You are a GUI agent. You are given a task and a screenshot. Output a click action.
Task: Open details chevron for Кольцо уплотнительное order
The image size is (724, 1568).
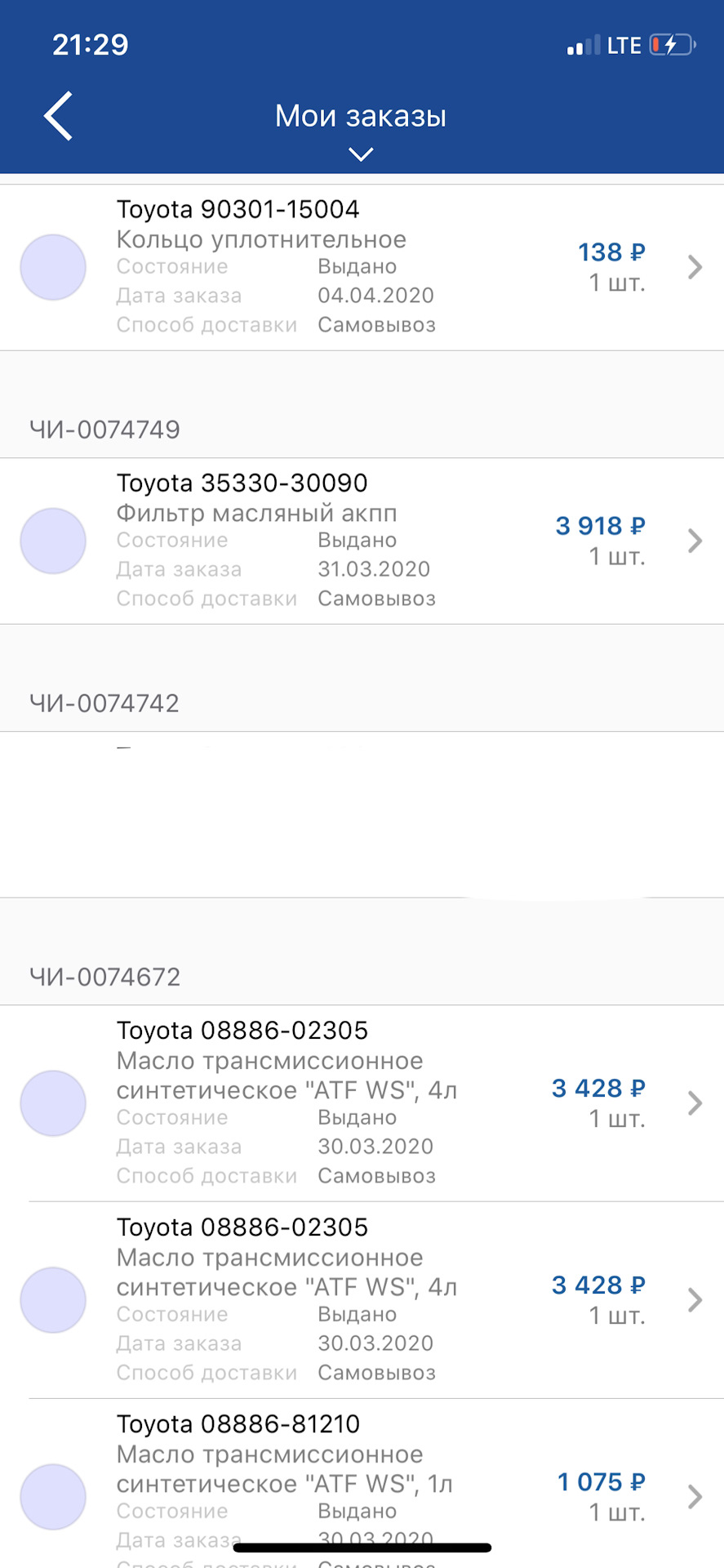point(694,267)
